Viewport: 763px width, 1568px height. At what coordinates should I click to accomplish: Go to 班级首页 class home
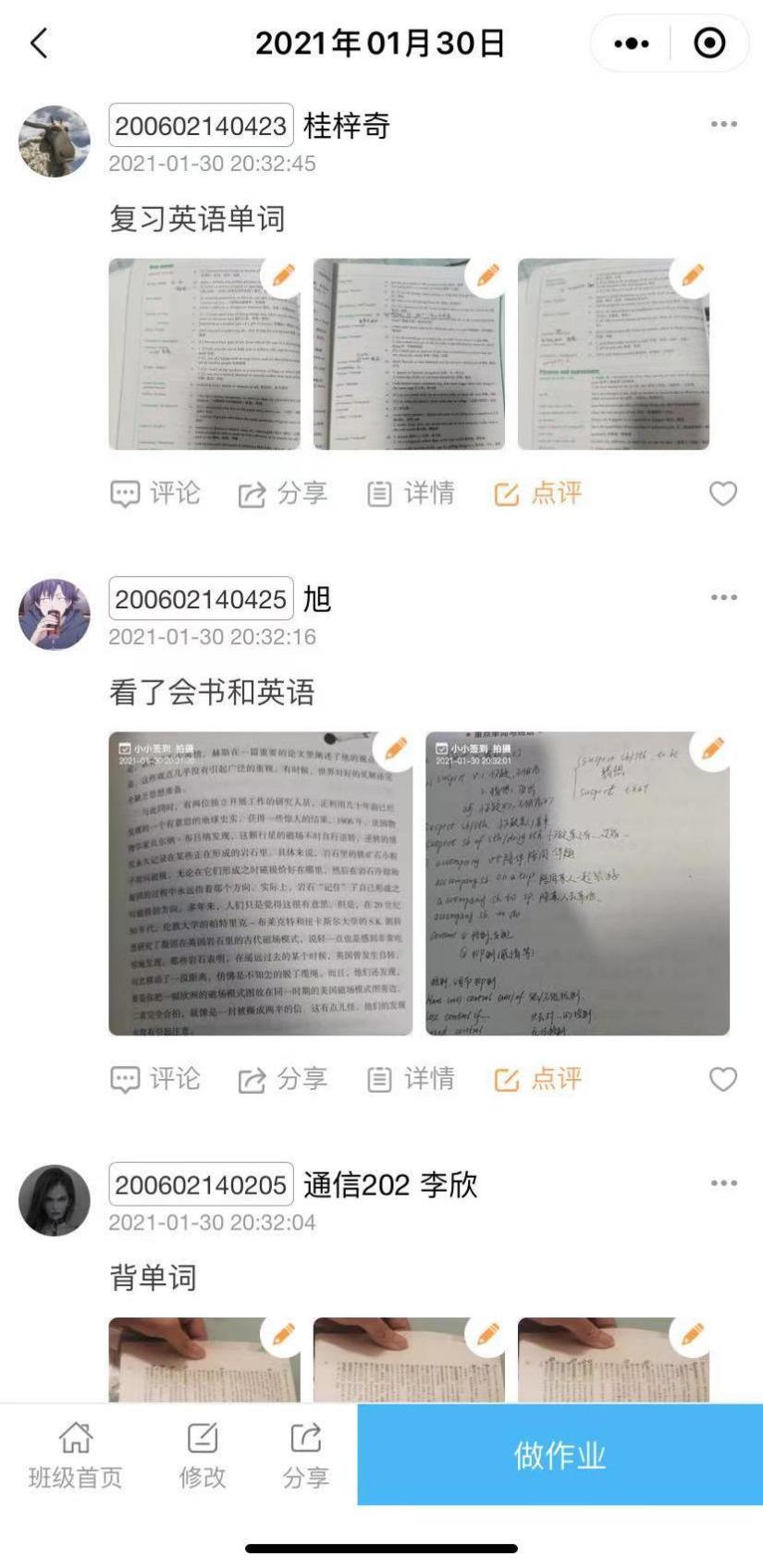[76, 1455]
